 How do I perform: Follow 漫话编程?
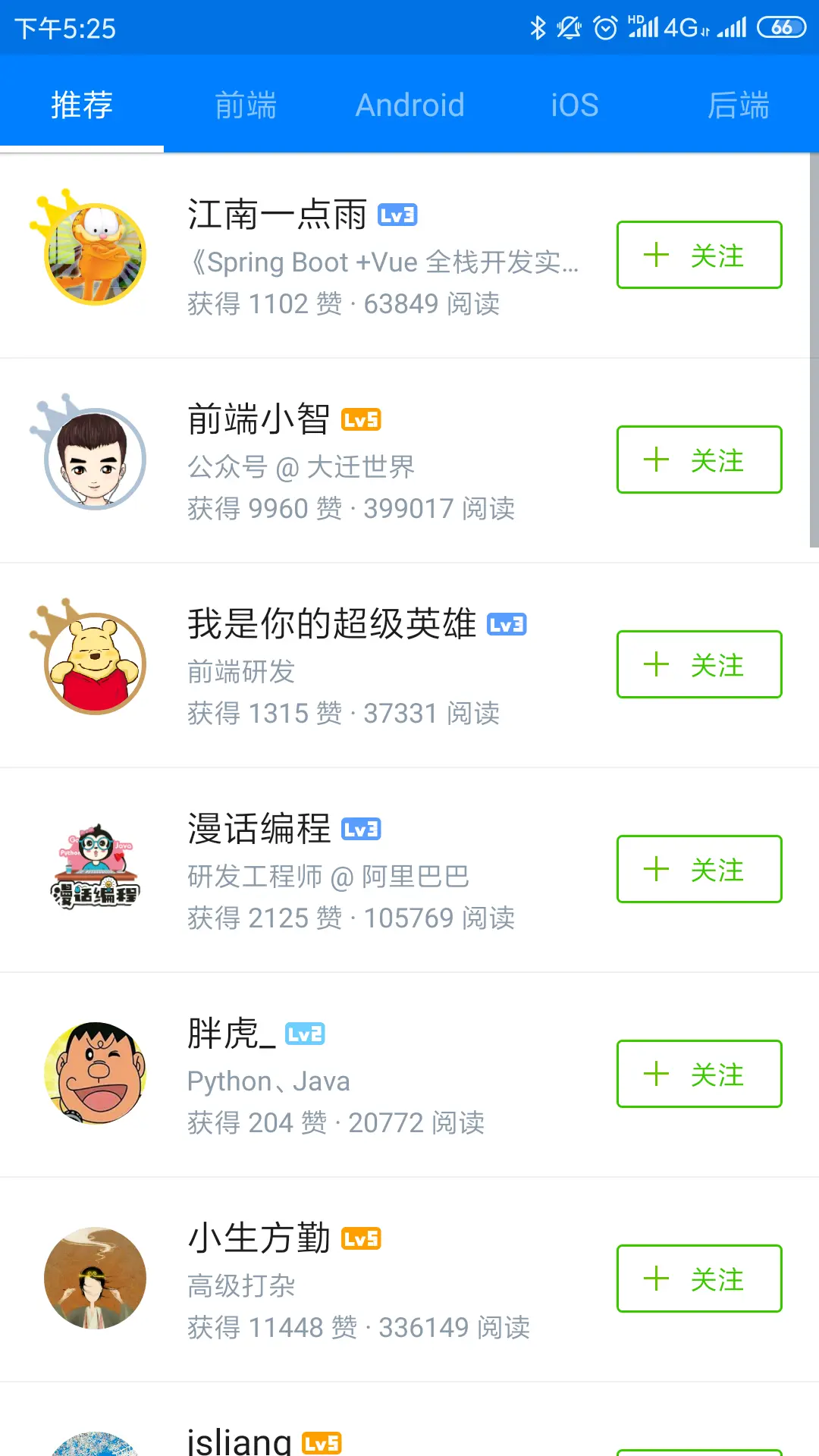click(x=698, y=869)
